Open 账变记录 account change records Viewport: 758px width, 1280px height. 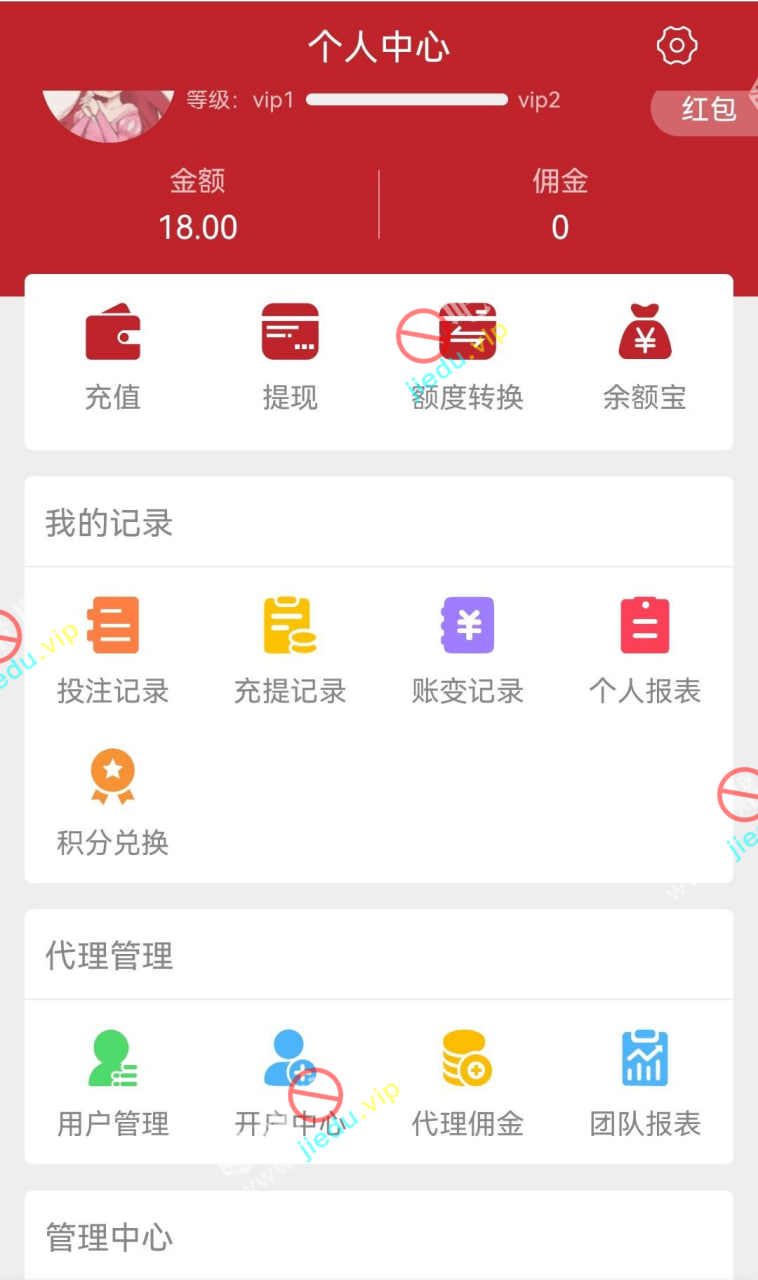click(x=467, y=650)
